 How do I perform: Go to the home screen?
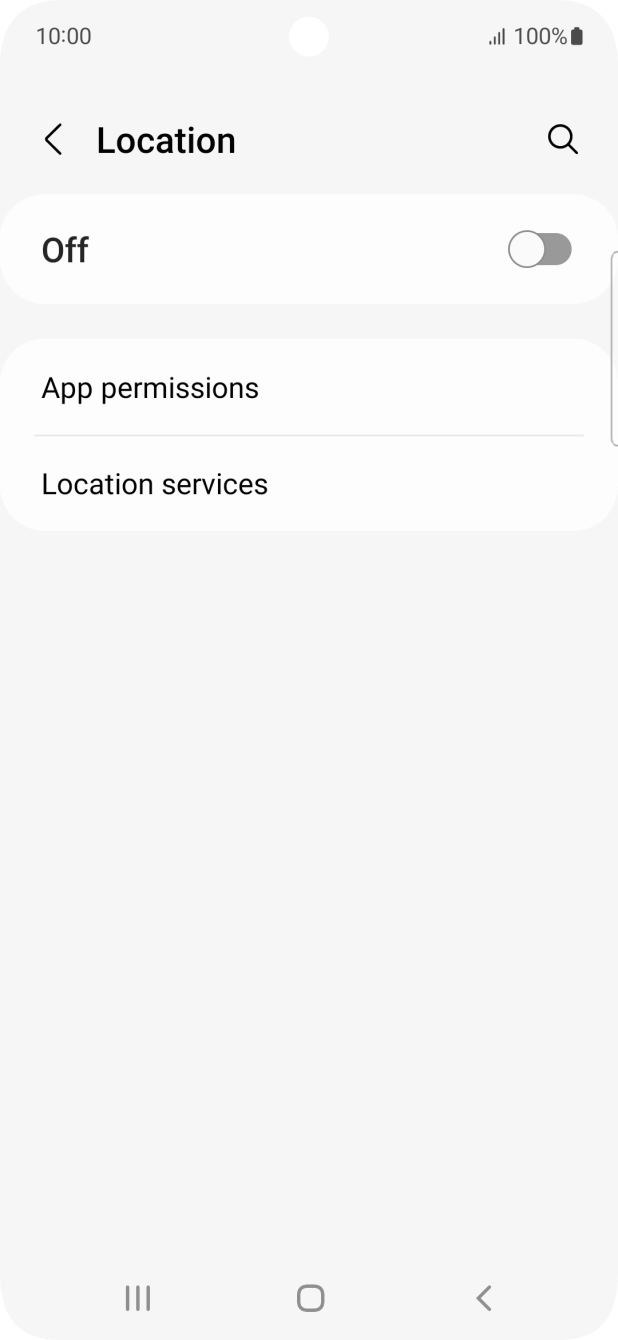pos(310,1298)
